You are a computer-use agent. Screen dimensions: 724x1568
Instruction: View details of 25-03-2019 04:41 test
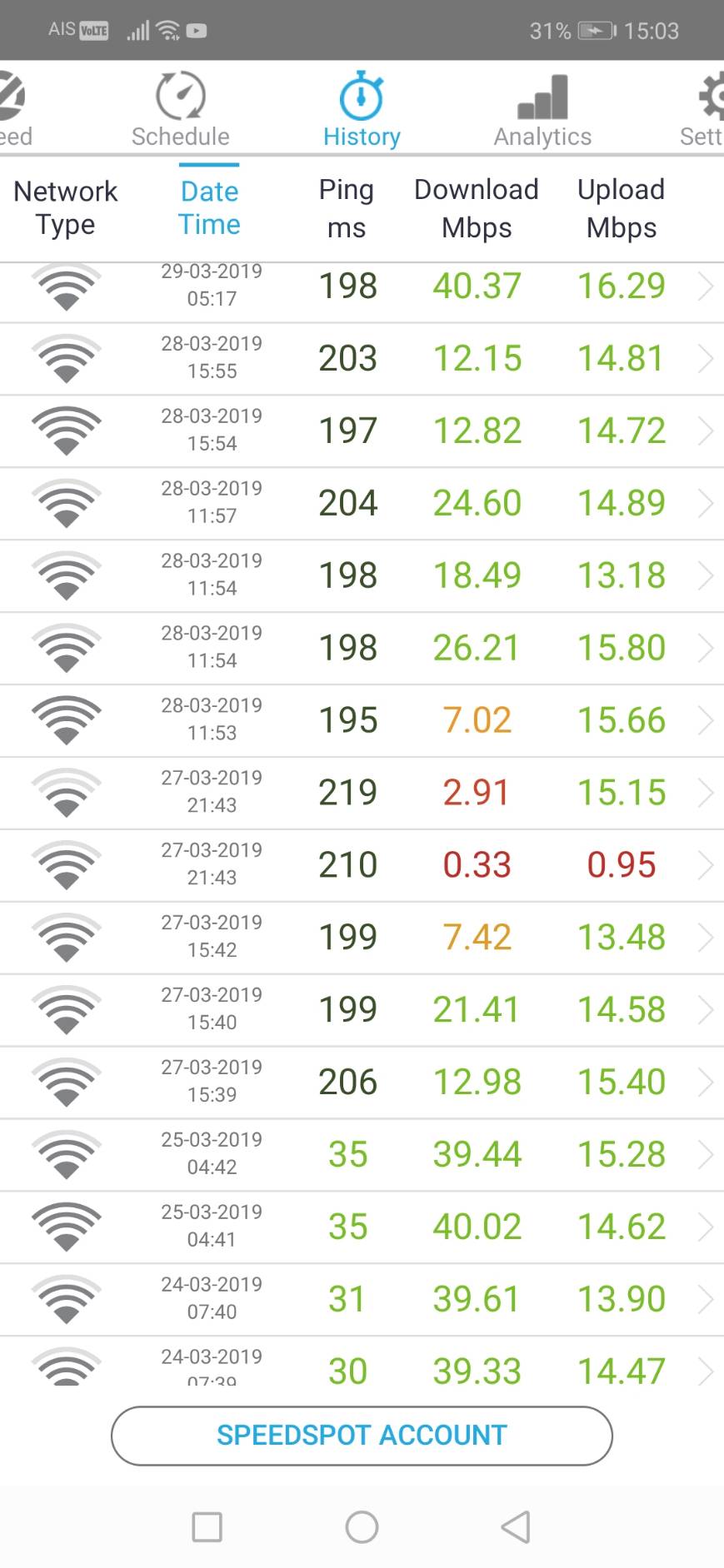point(362,1228)
